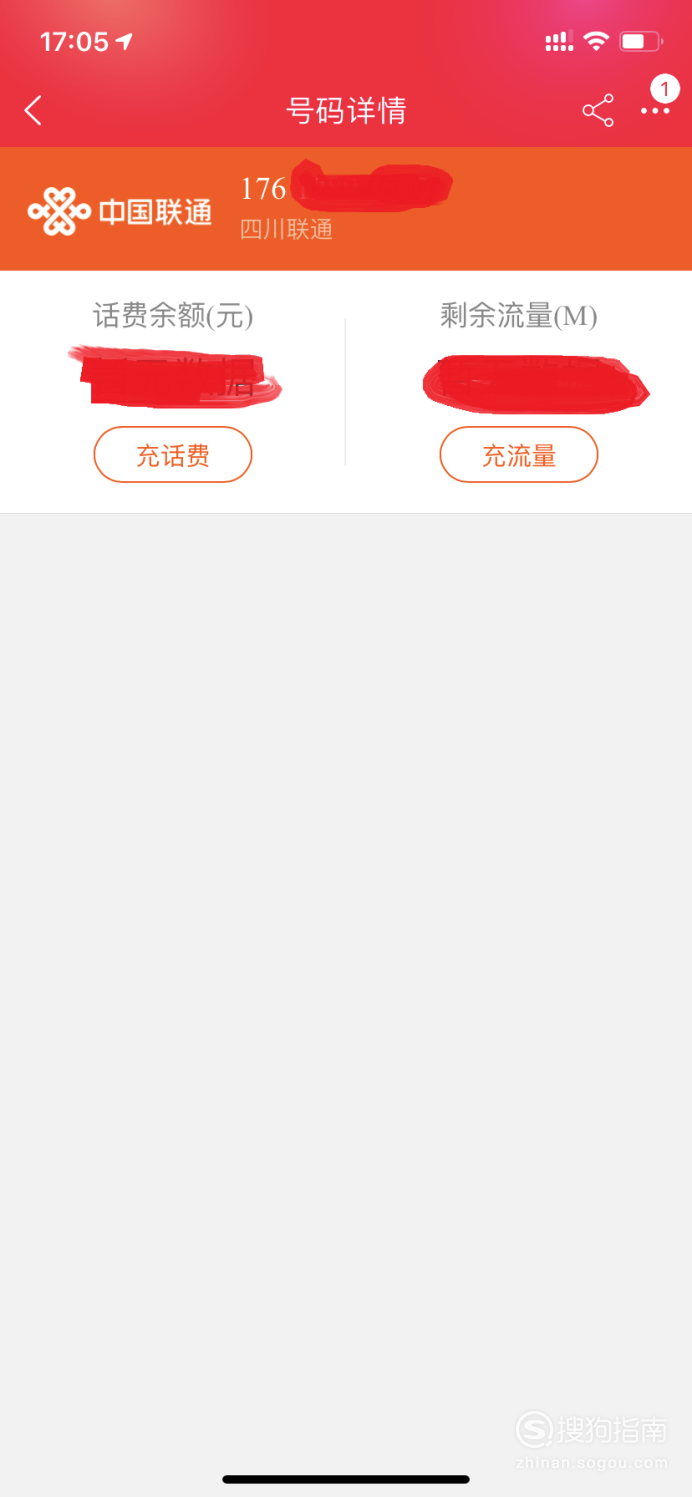Tap the 充话费 button to recharge balance

(173, 455)
